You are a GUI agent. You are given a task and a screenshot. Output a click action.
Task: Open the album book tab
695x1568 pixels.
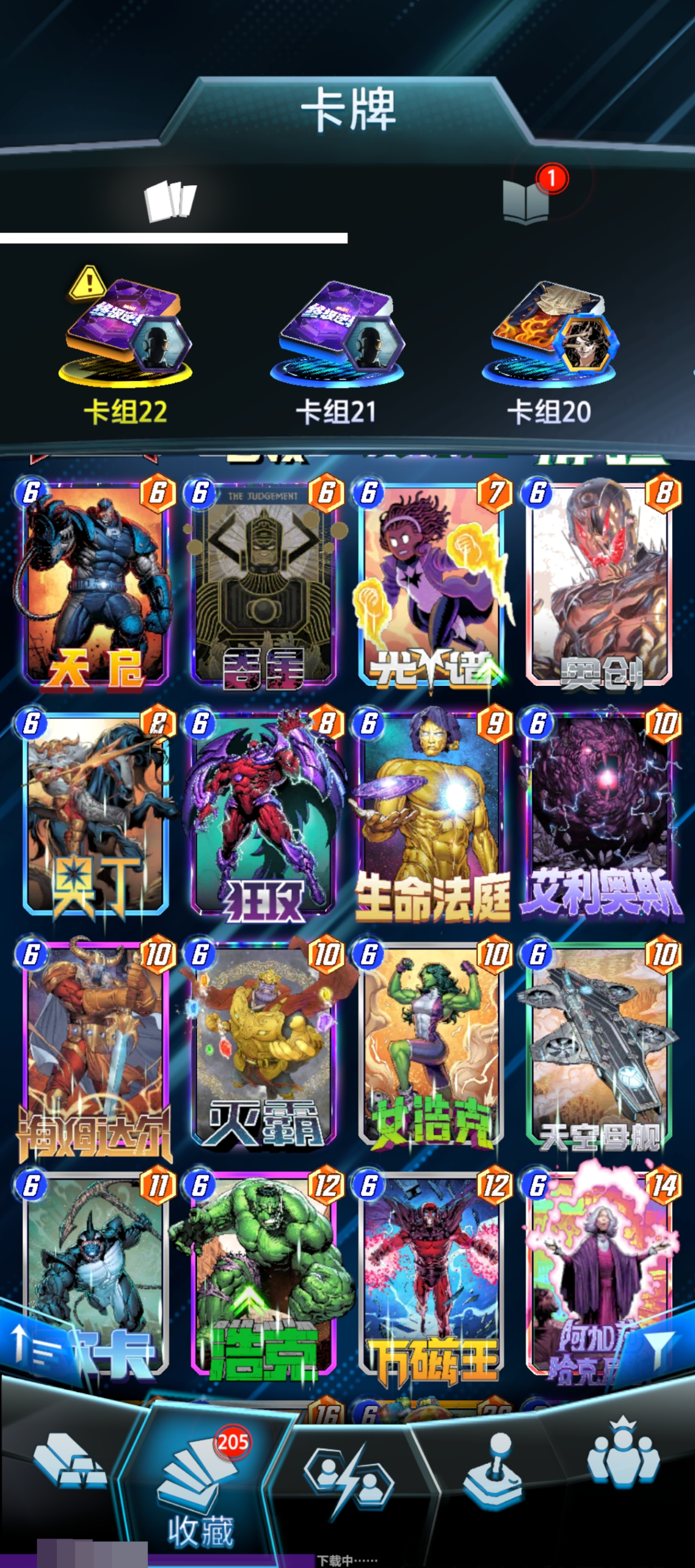[526, 201]
